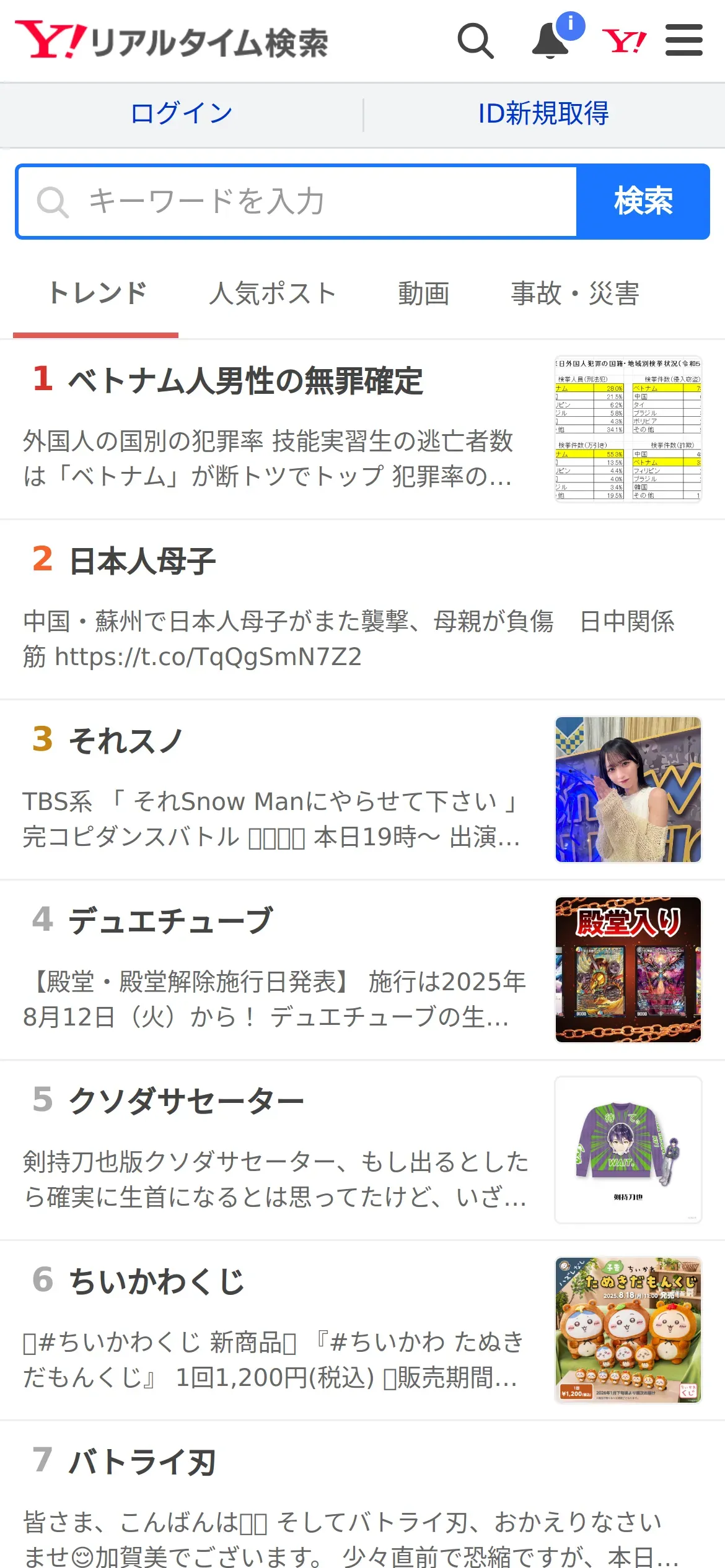Open trend バトライ刃
Screen dimensions: 725x1568
point(142,1462)
